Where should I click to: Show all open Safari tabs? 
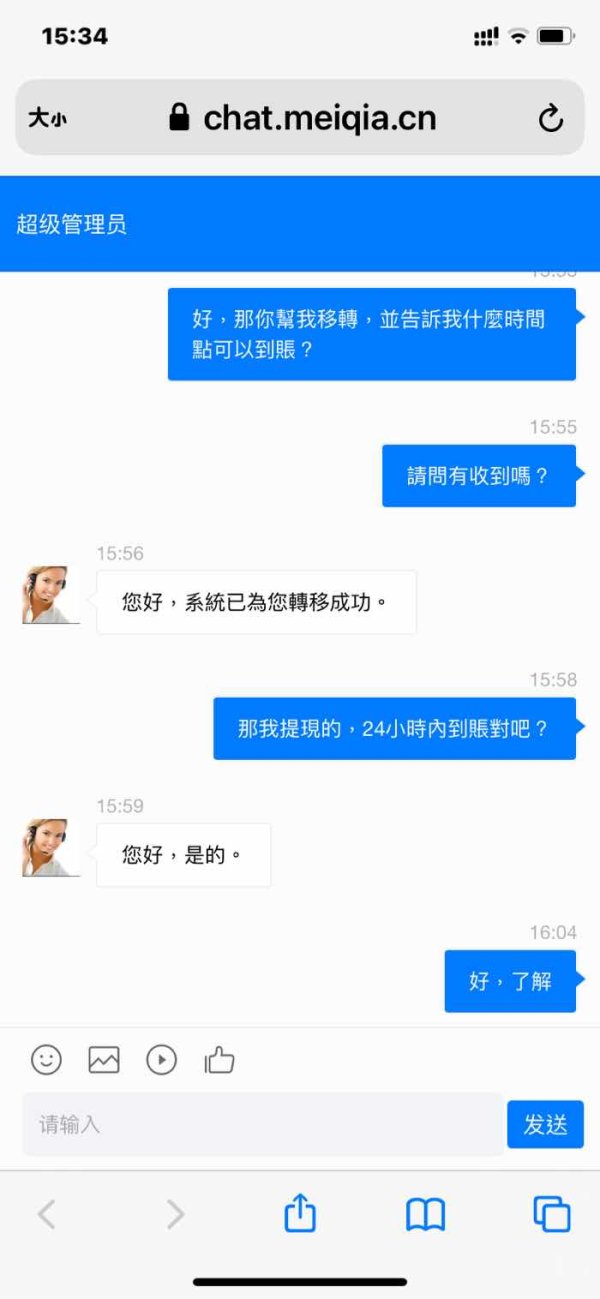click(551, 1214)
